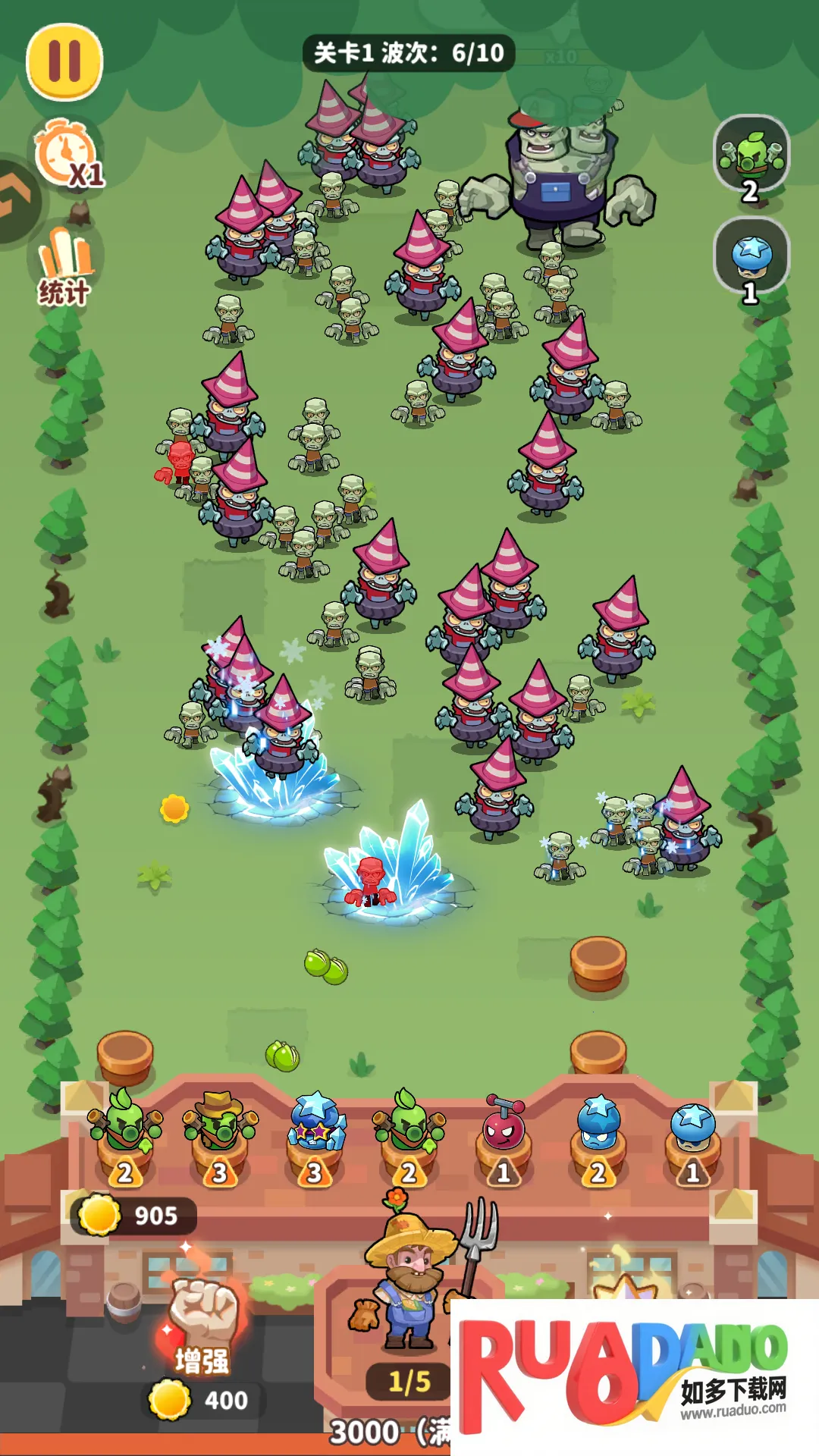Pause the game
Screen dimensions: 819x1456
(64, 61)
